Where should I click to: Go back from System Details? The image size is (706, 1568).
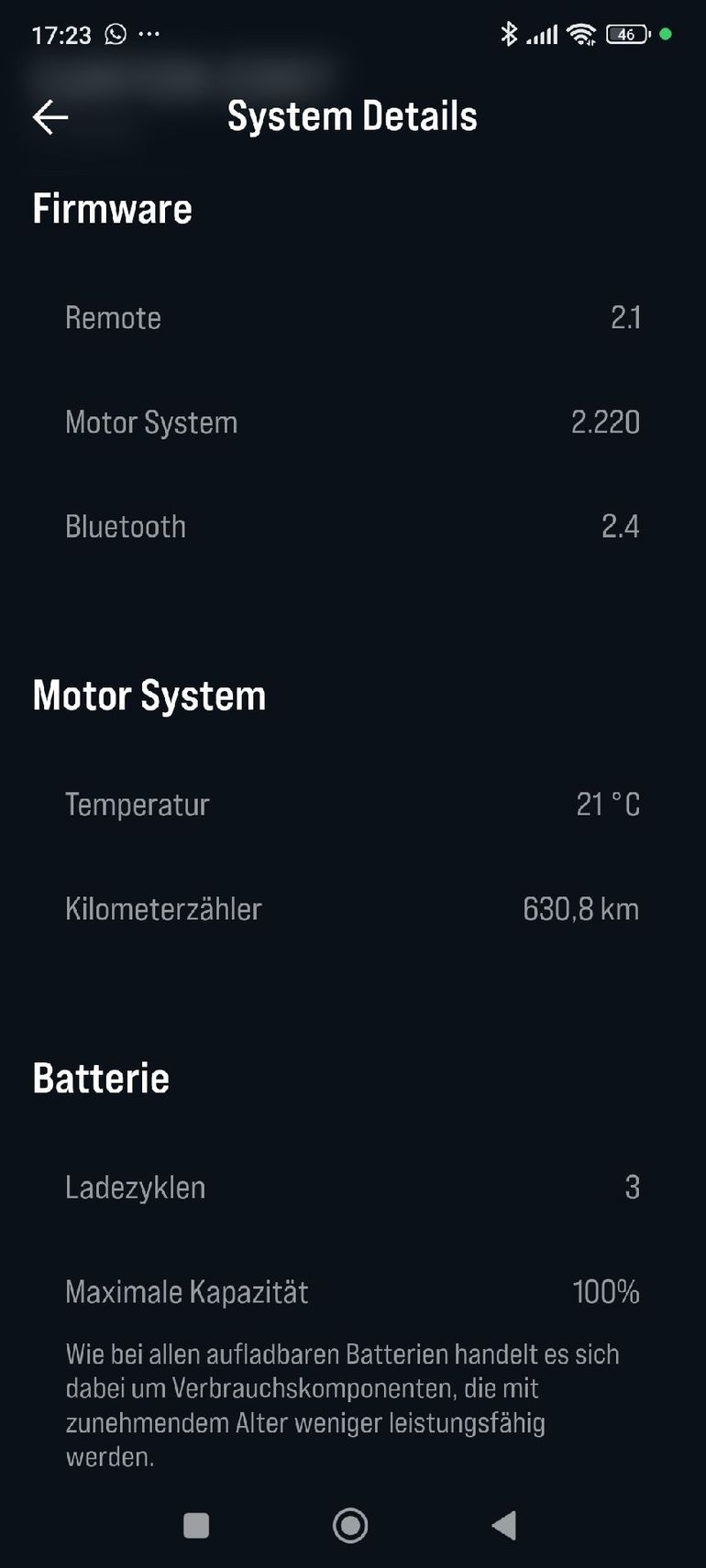click(x=50, y=117)
